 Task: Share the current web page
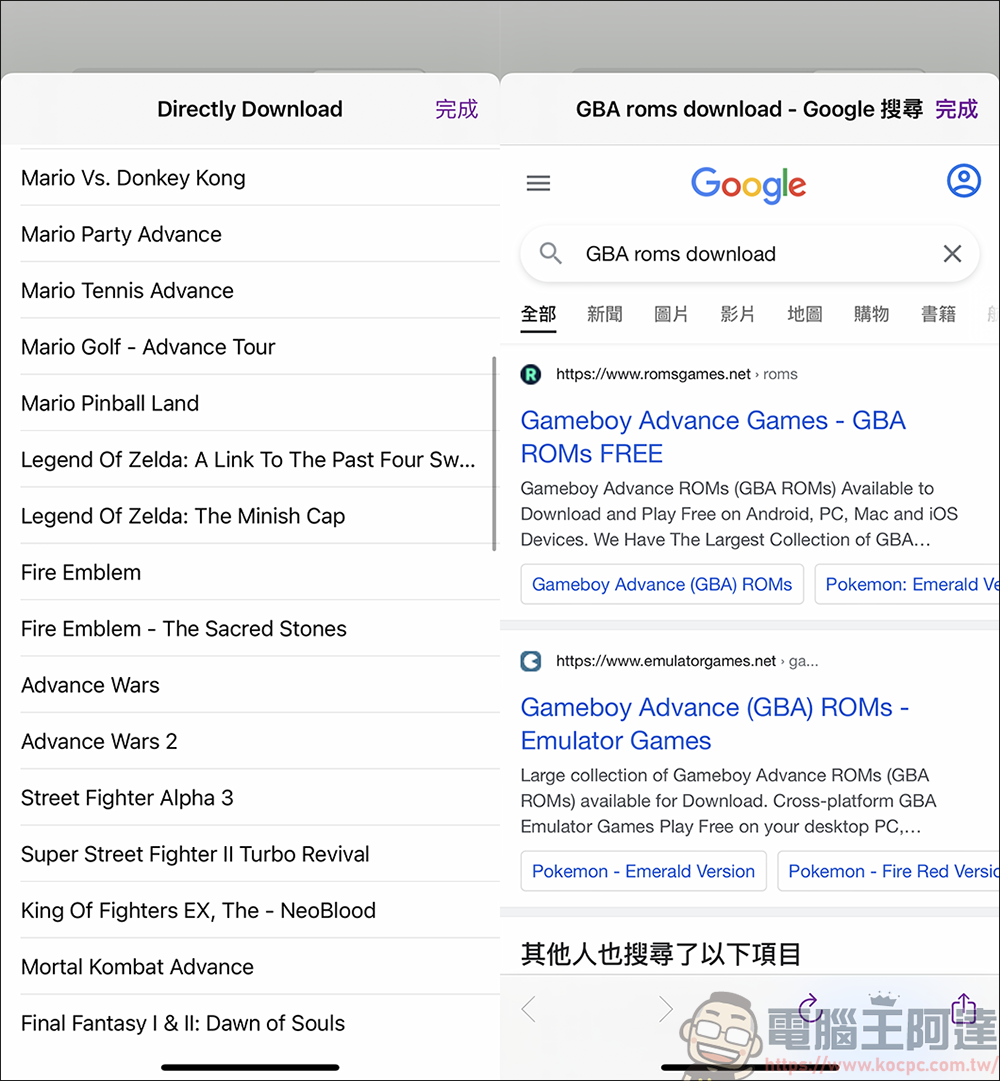[963, 1008]
